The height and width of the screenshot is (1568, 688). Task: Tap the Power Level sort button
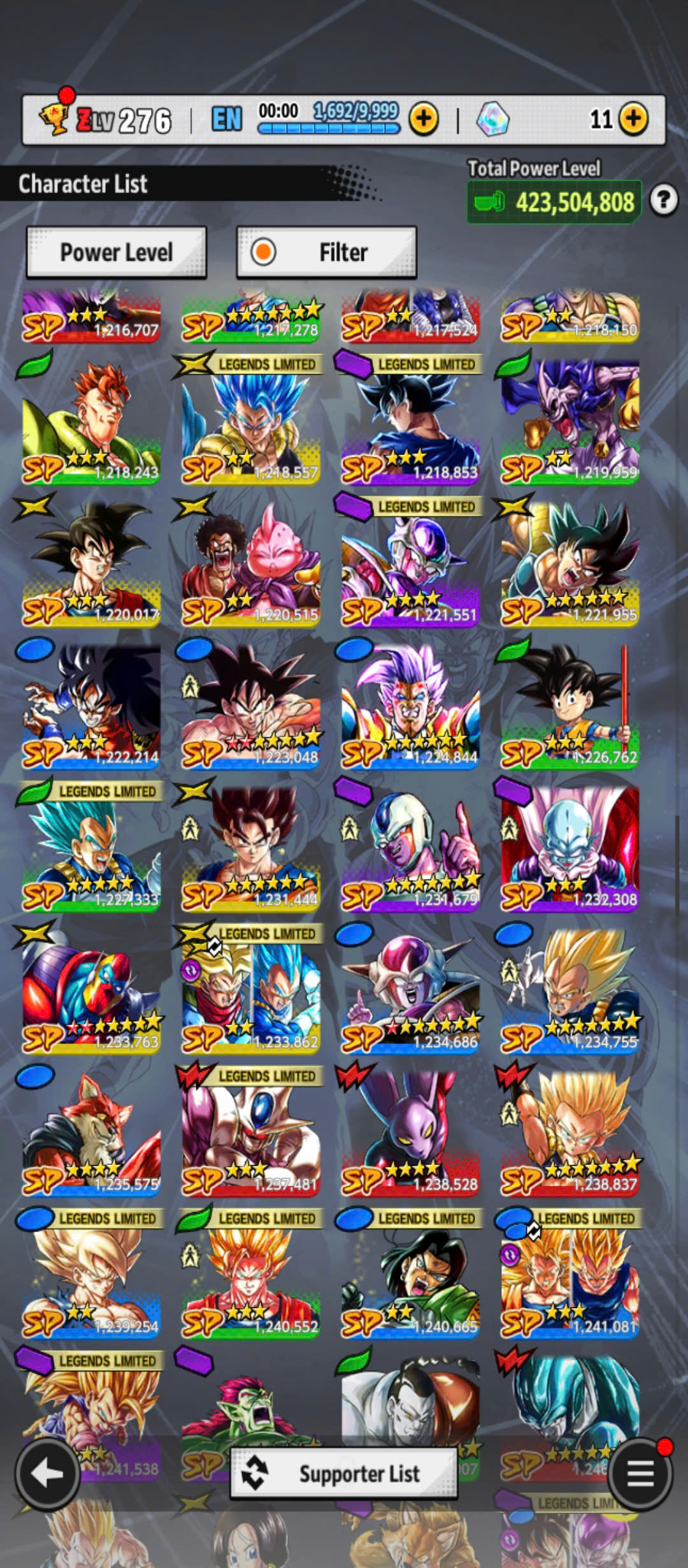pyautogui.click(x=117, y=252)
